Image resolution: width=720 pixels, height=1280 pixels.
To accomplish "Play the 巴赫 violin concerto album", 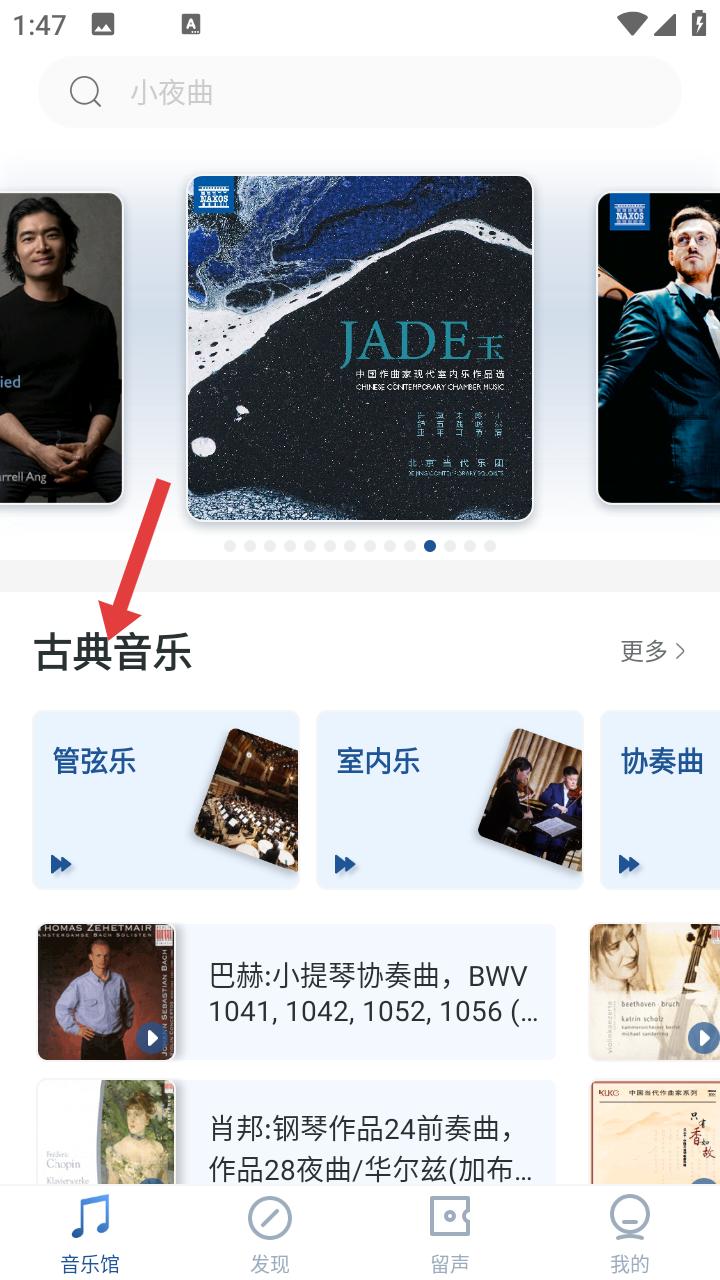I will point(152,1039).
